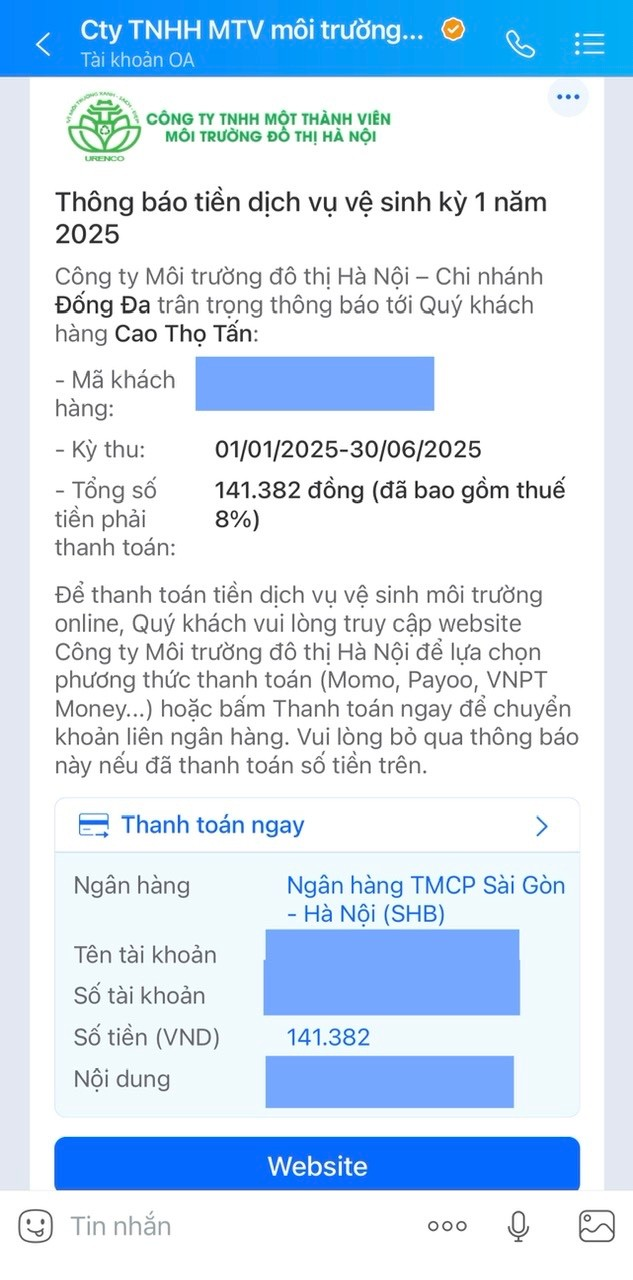Open the chat options menu list

[590, 44]
